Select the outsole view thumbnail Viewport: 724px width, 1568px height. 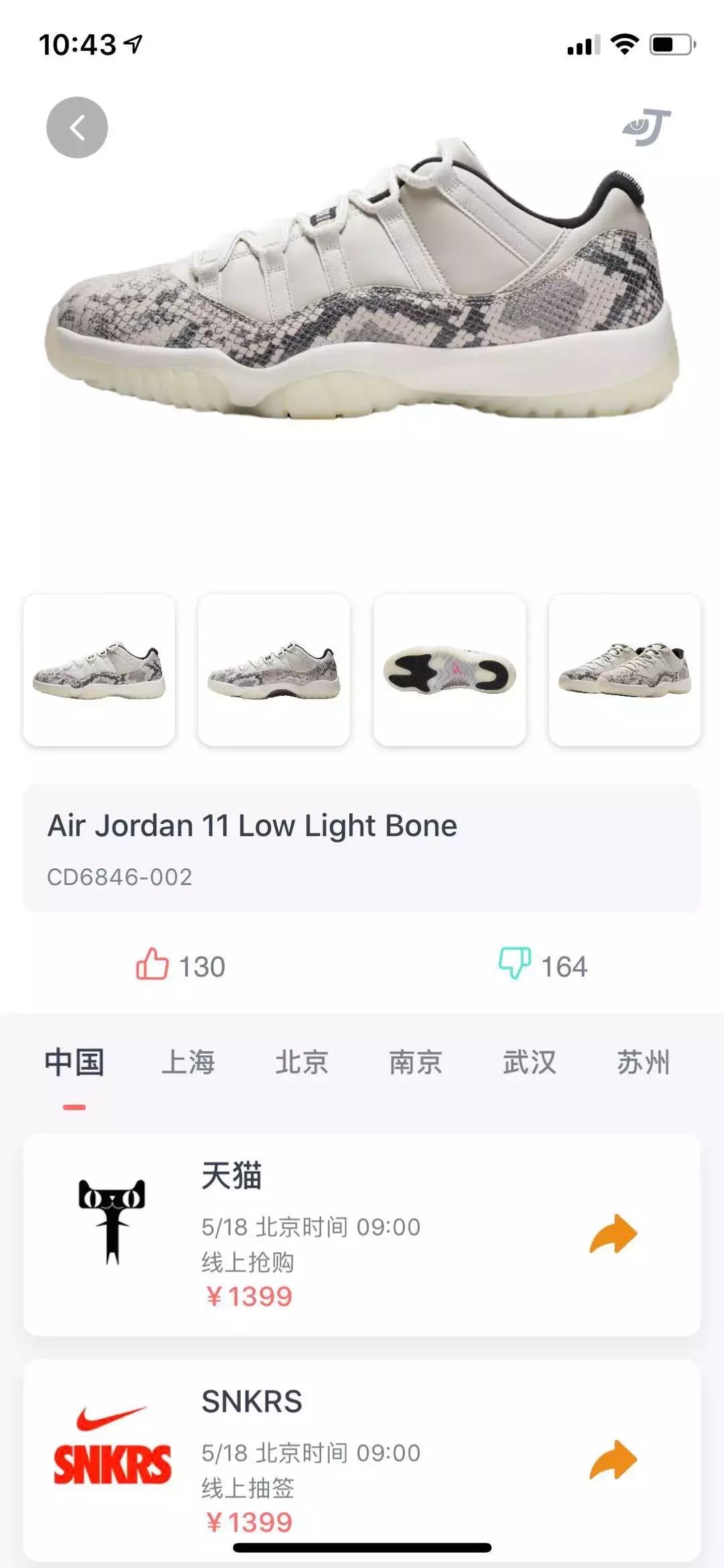[x=450, y=670]
